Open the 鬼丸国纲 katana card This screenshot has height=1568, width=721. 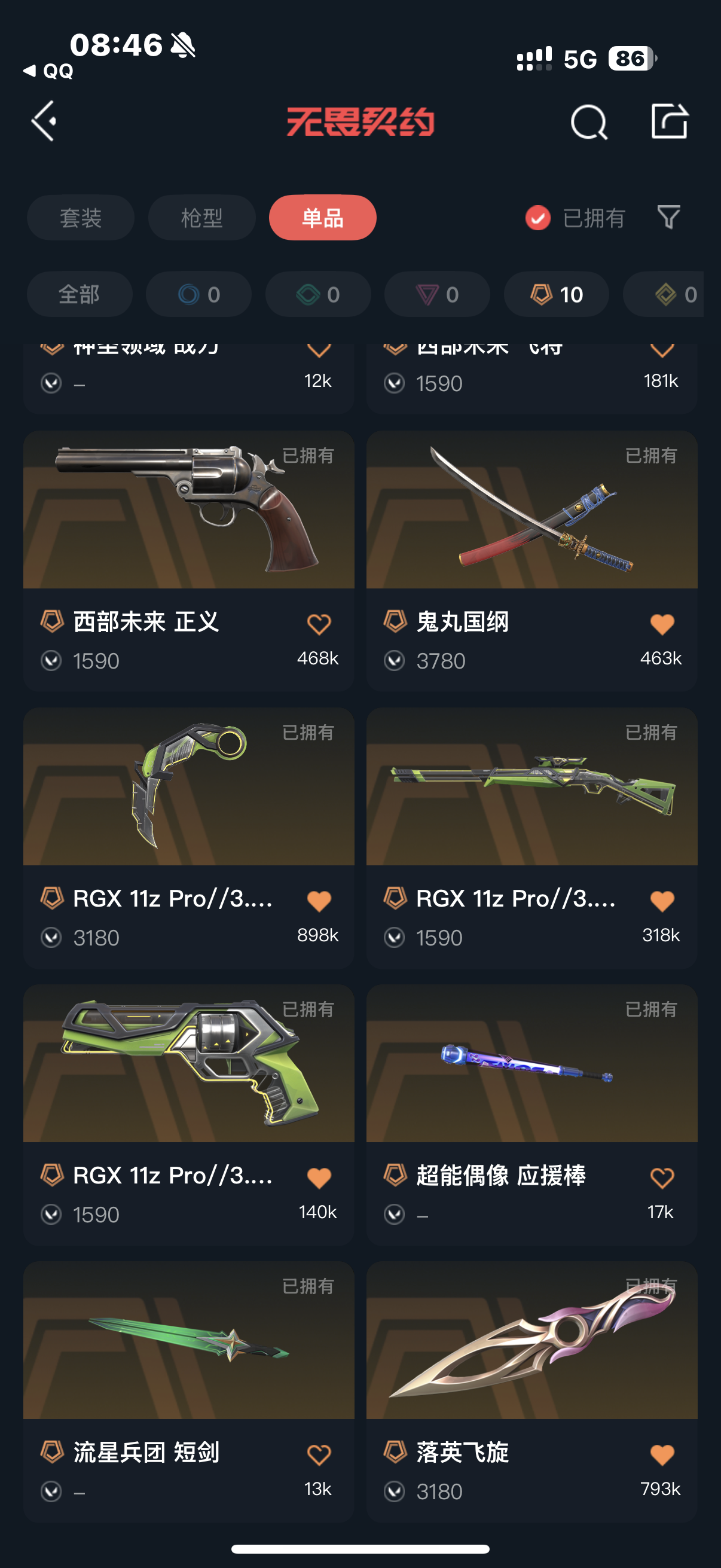coord(531,511)
